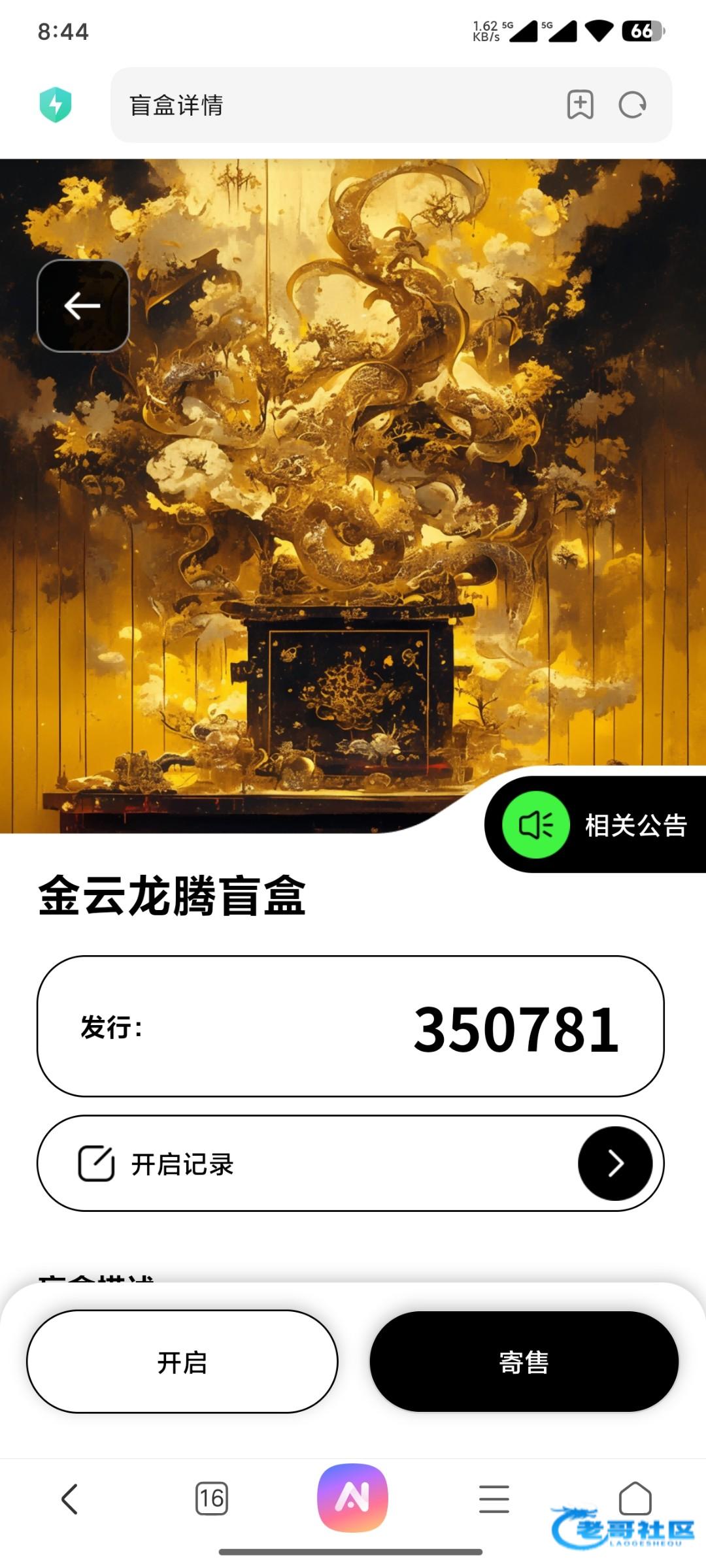This screenshot has width=706, height=1568.
Task: Go to the browser home page
Action: tap(635, 1497)
